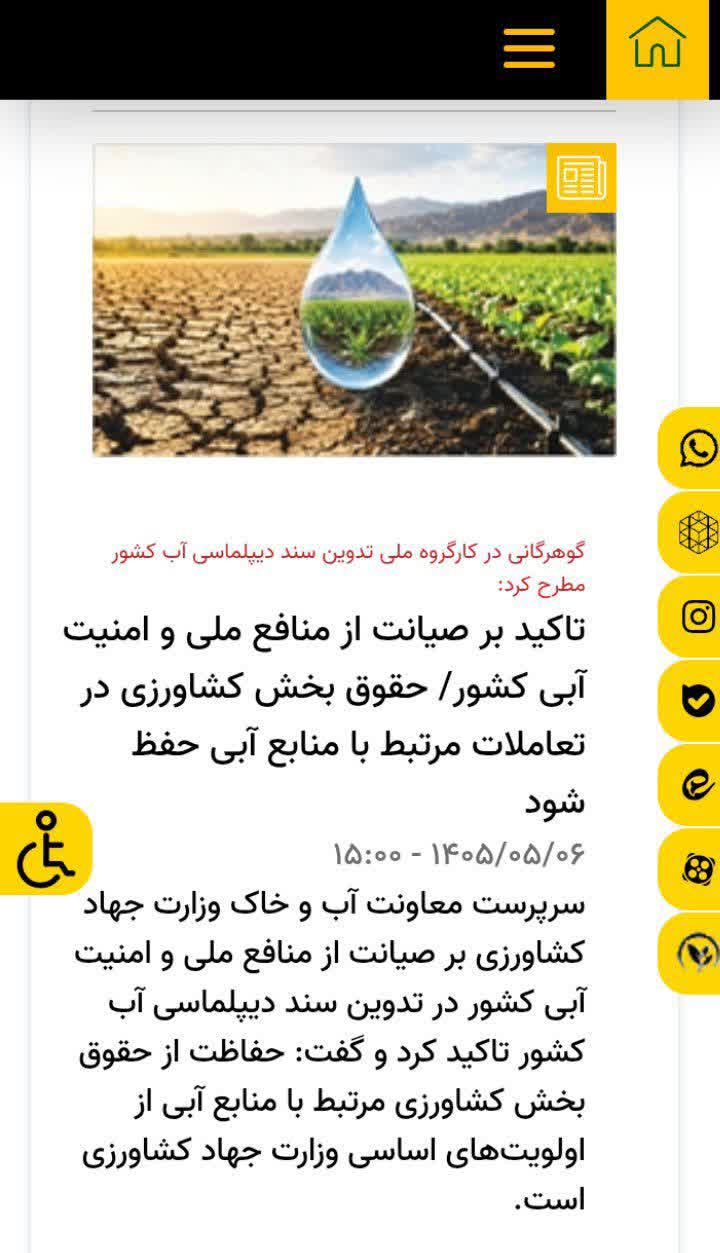Viewport: 720px width, 1253px height.
Task: Open the hamburger menu
Action: (x=529, y=47)
